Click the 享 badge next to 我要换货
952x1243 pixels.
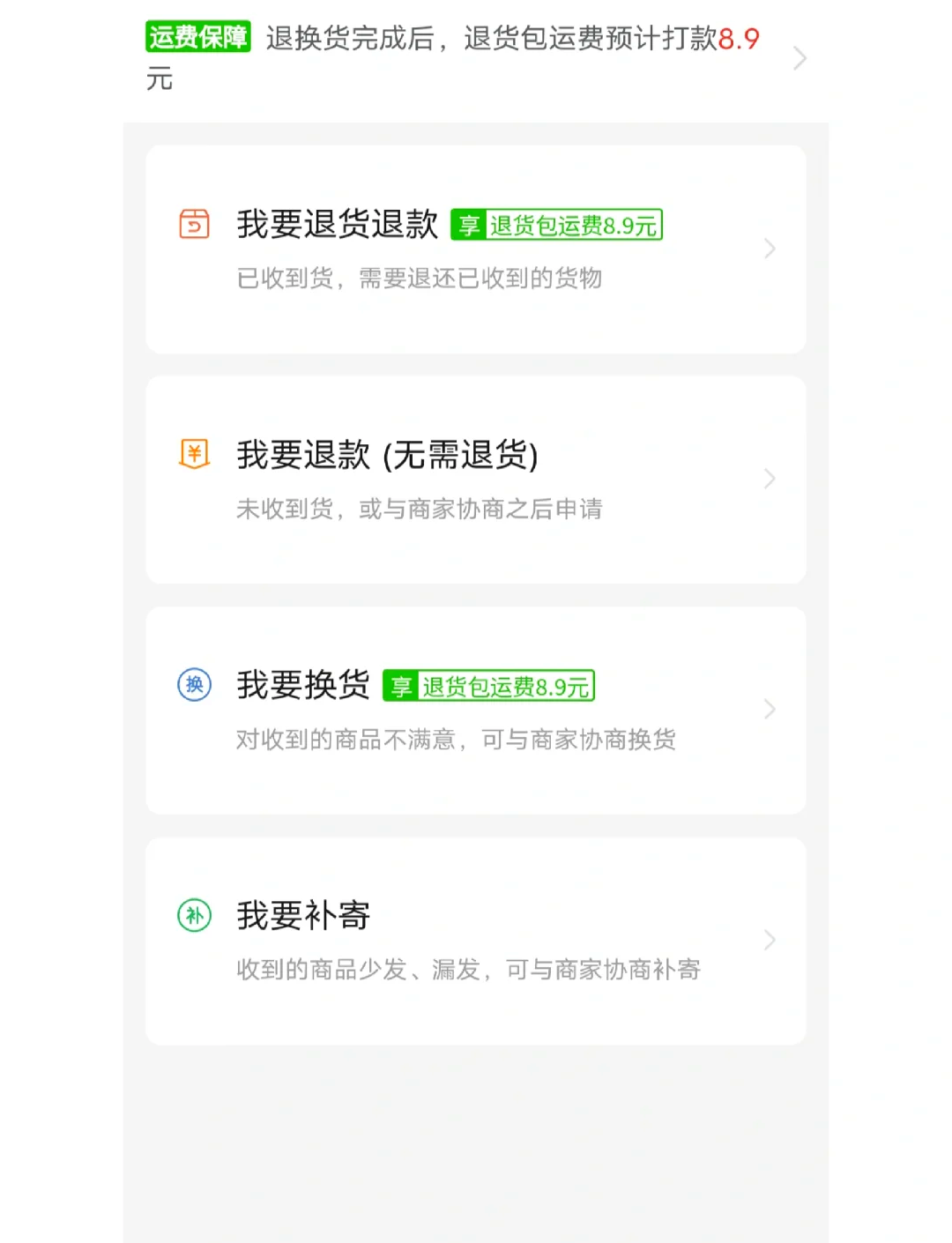[x=403, y=685]
